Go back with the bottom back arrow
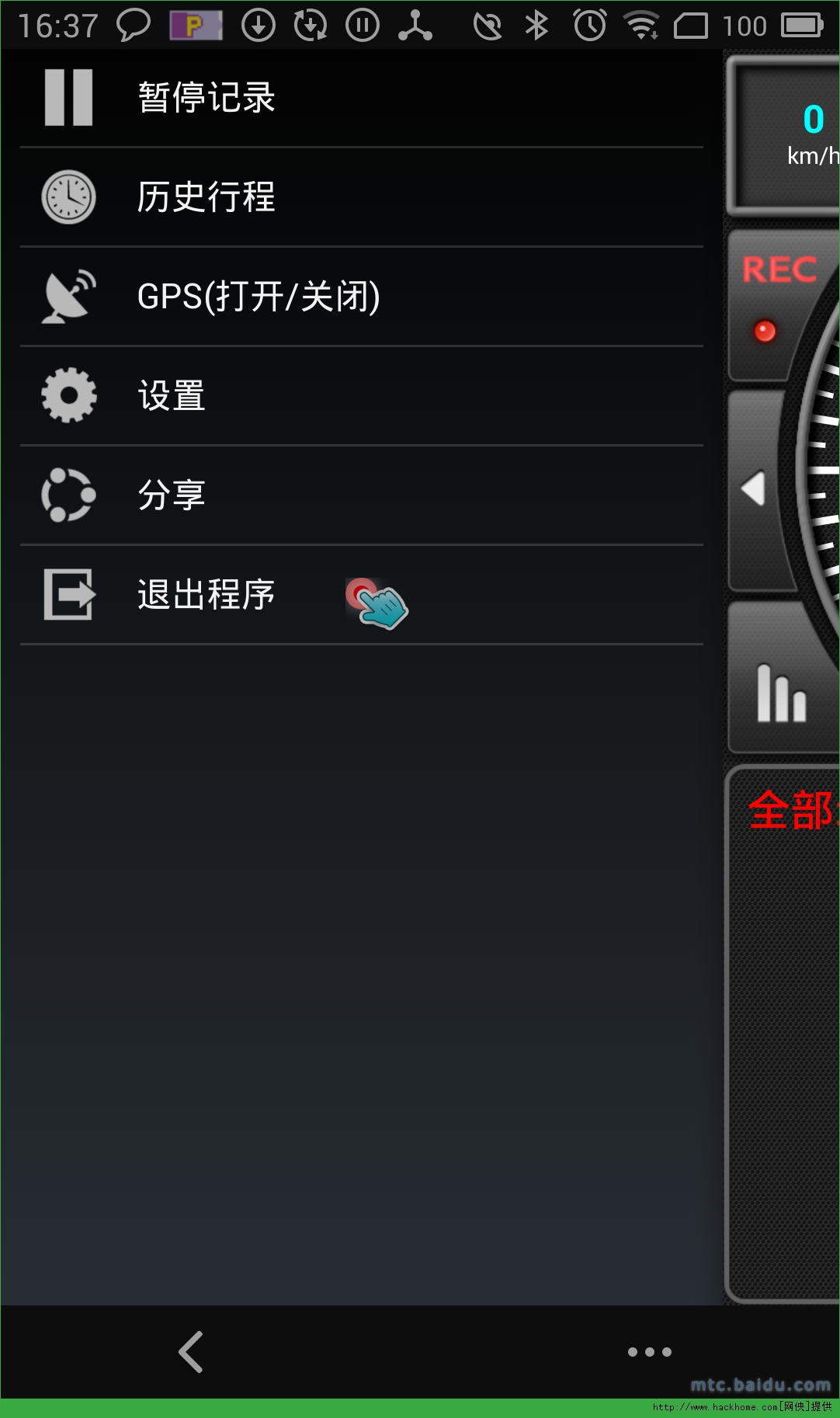Screen dimensions: 840x1418 191,1352
